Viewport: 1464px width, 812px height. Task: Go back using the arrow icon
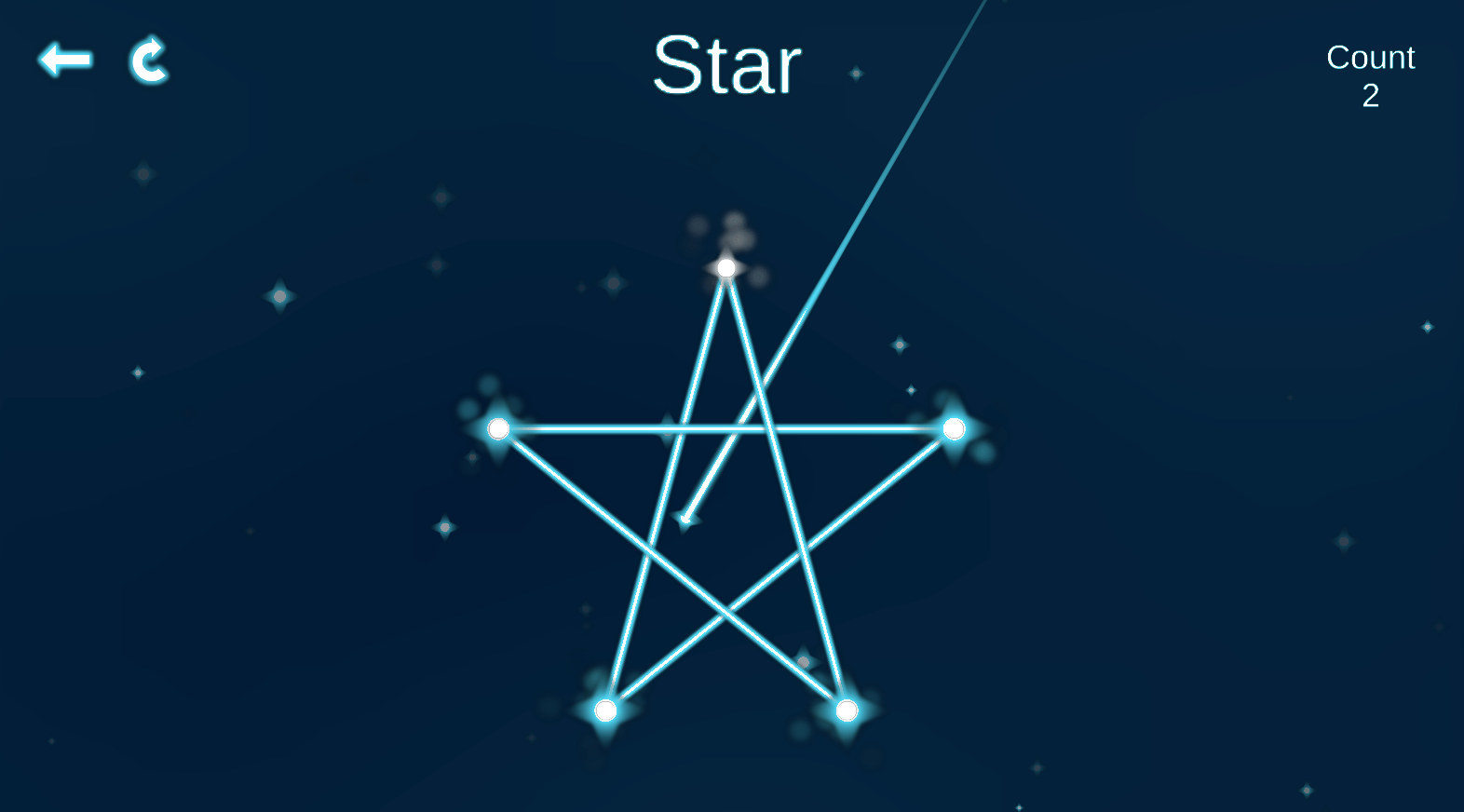pos(65,60)
